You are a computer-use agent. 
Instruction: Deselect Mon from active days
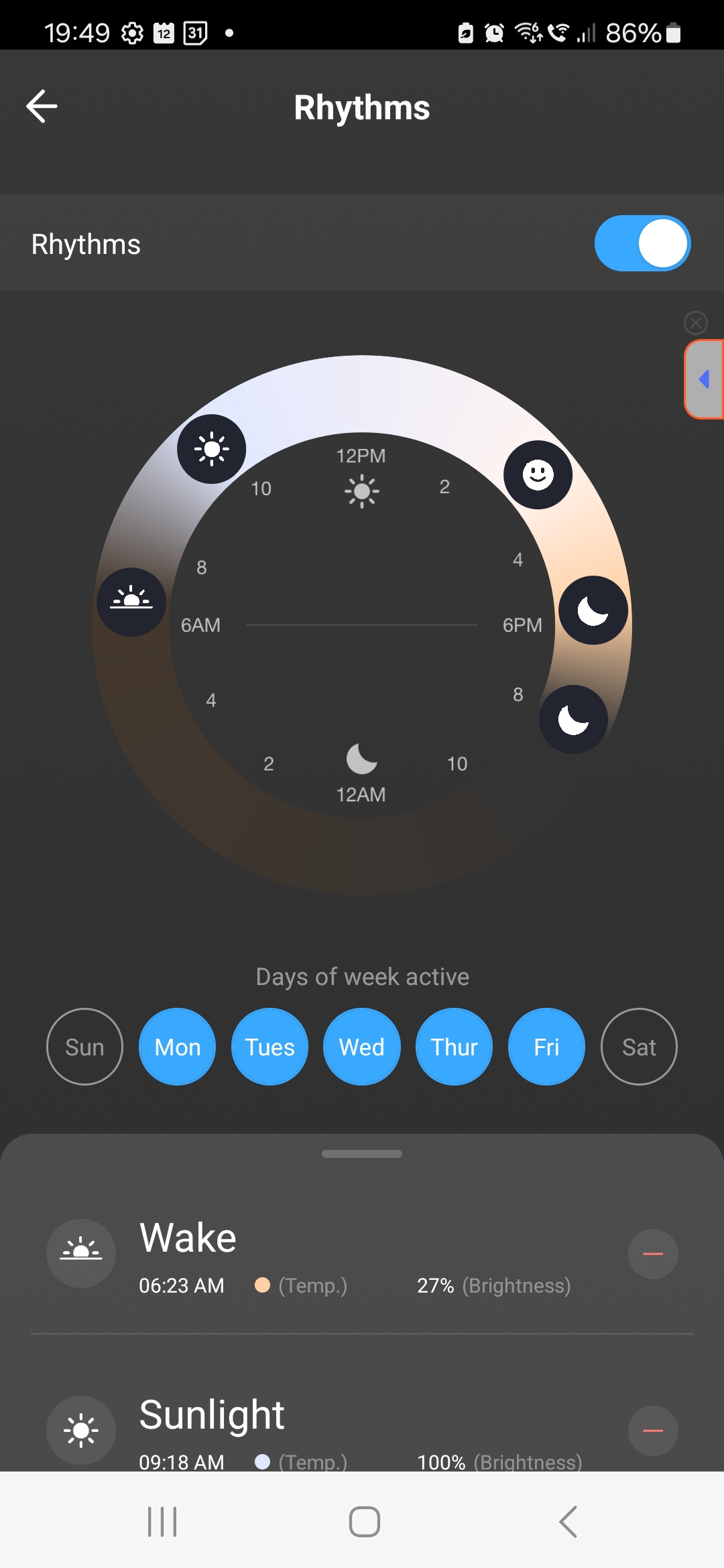click(177, 1047)
